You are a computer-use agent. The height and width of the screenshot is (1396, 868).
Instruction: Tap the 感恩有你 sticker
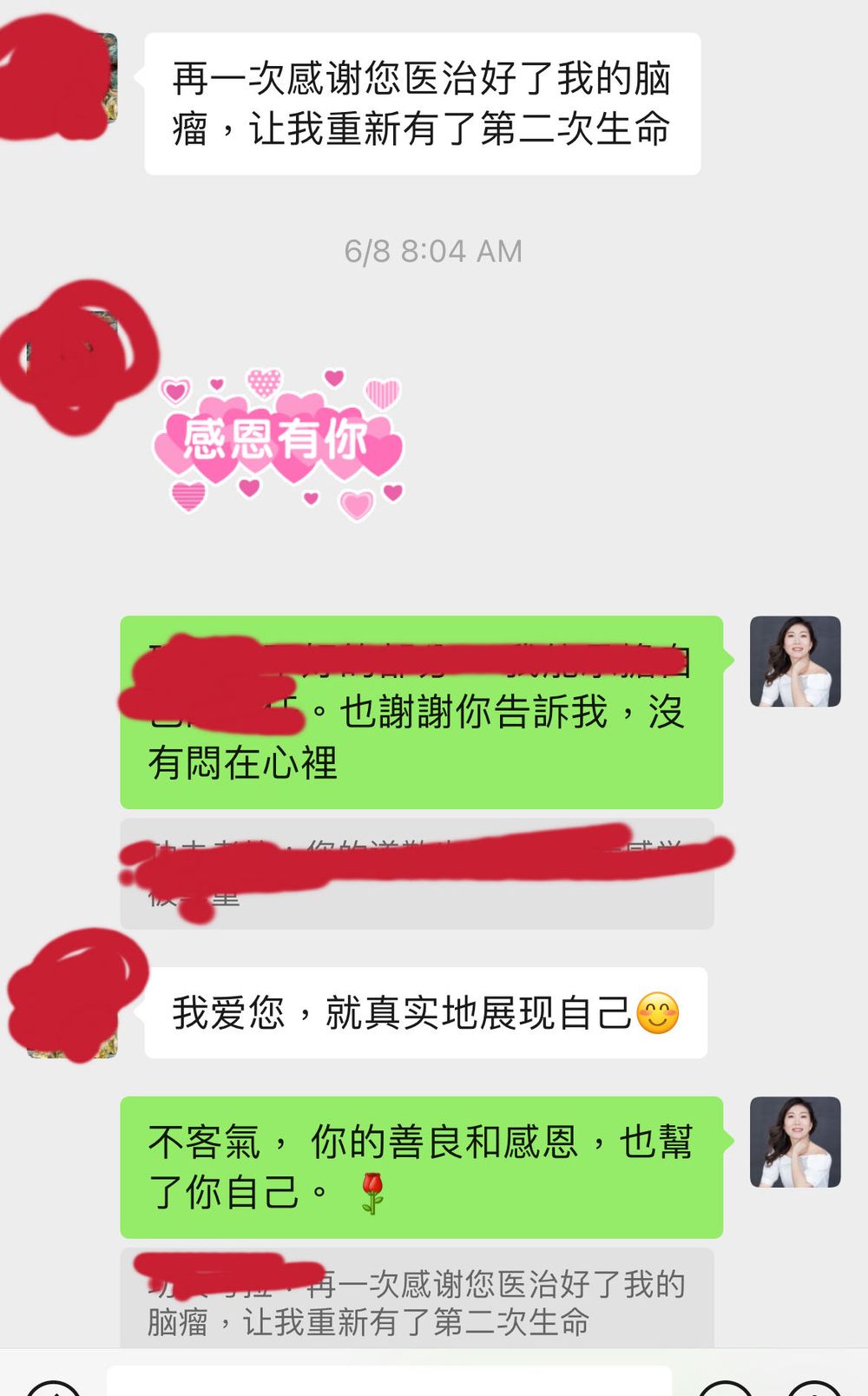(279, 443)
